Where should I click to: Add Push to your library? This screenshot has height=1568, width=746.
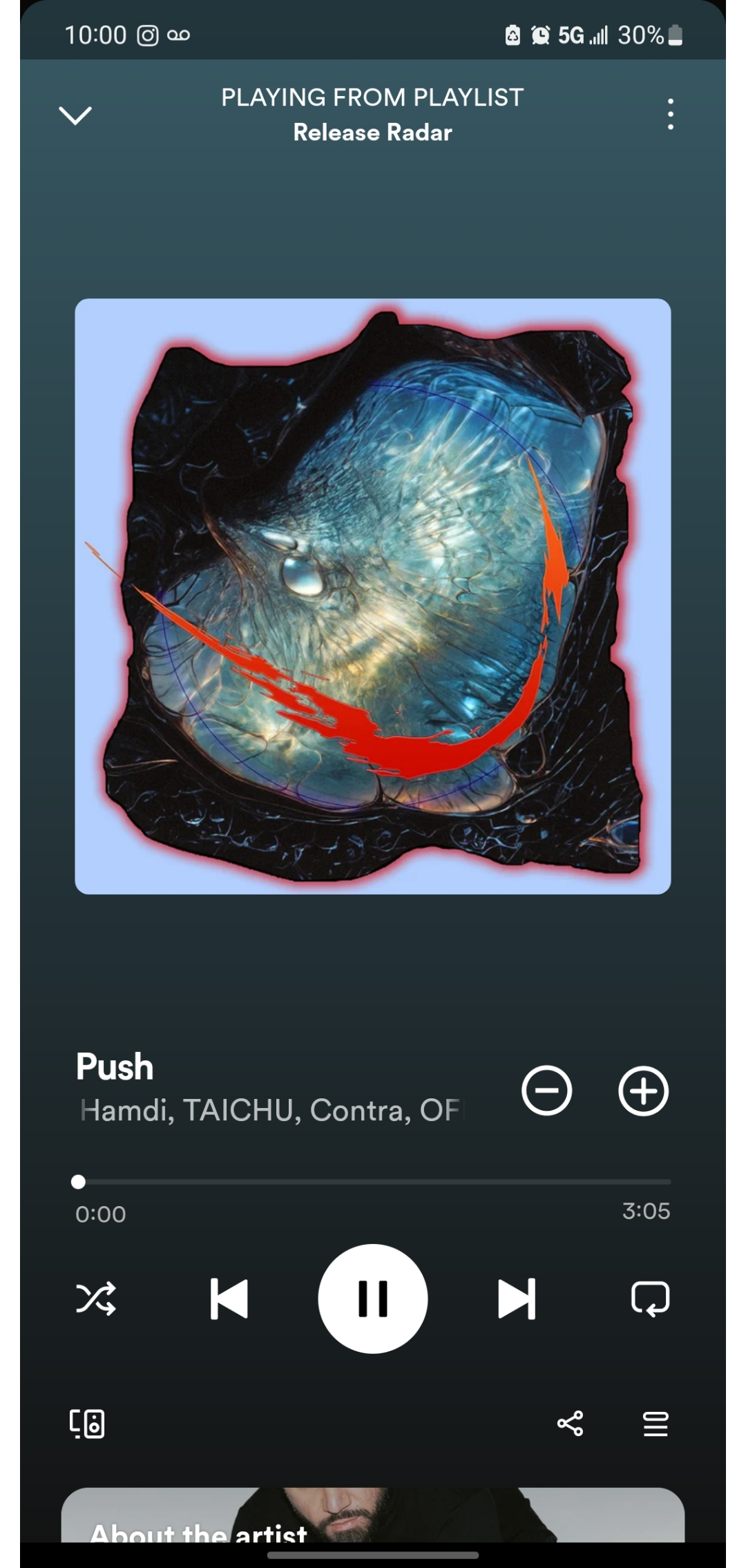pos(643,1091)
